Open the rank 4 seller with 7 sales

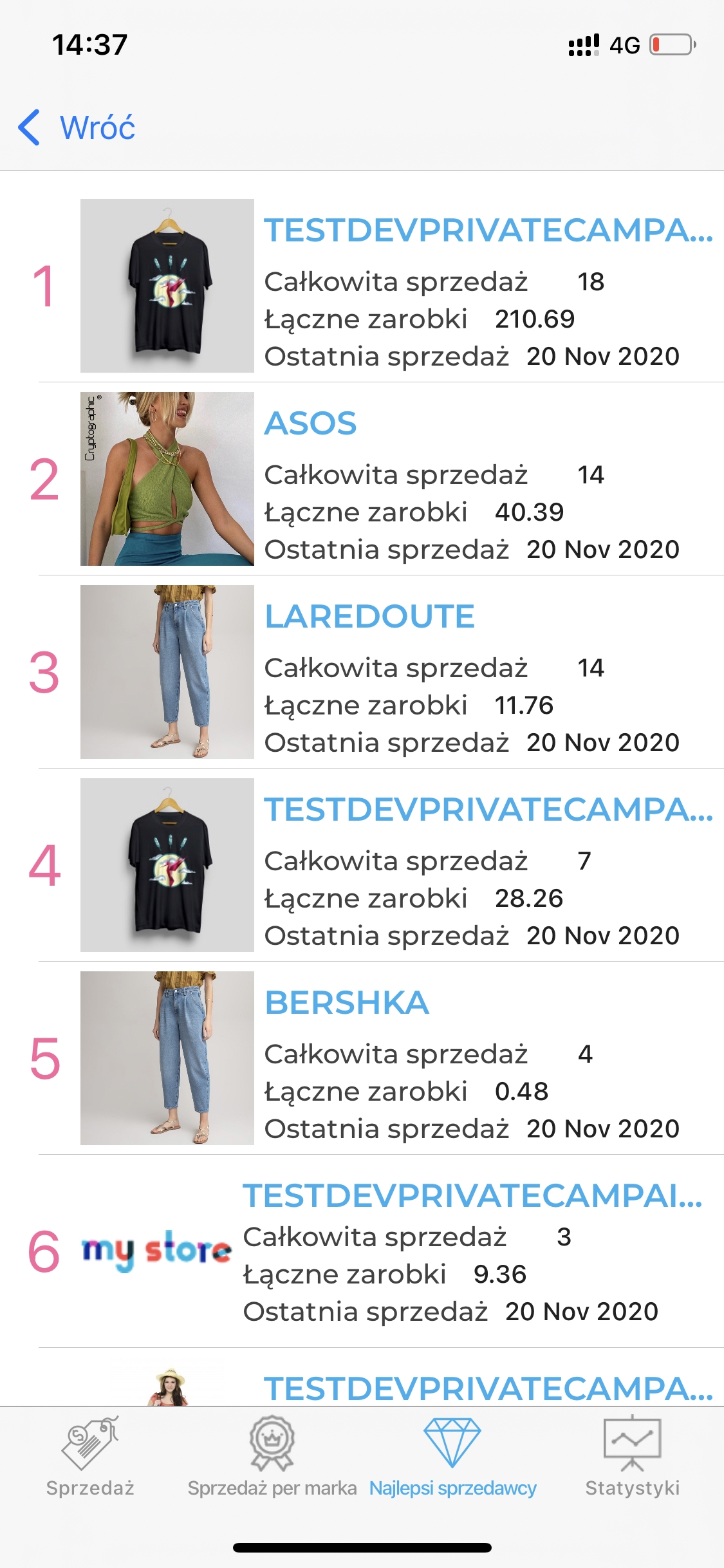tap(362, 865)
